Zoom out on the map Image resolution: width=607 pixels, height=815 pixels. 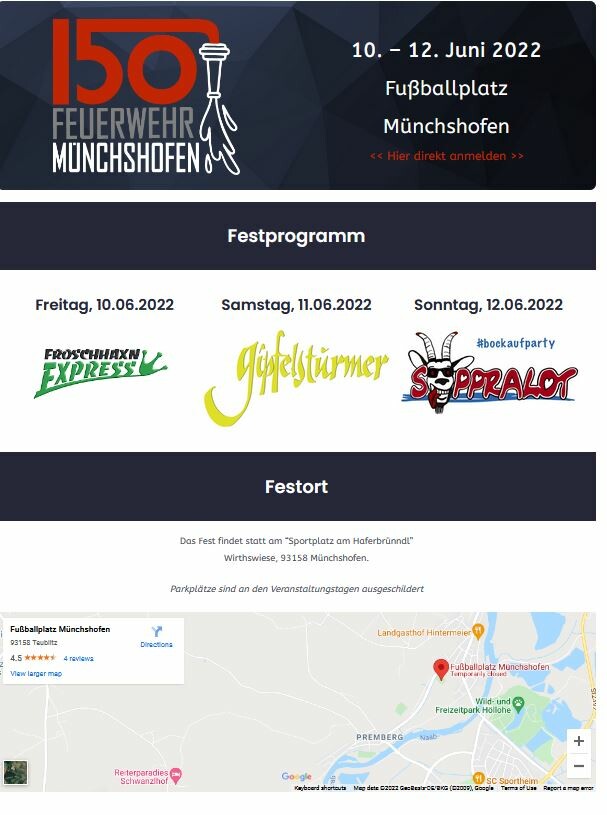(x=578, y=767)
